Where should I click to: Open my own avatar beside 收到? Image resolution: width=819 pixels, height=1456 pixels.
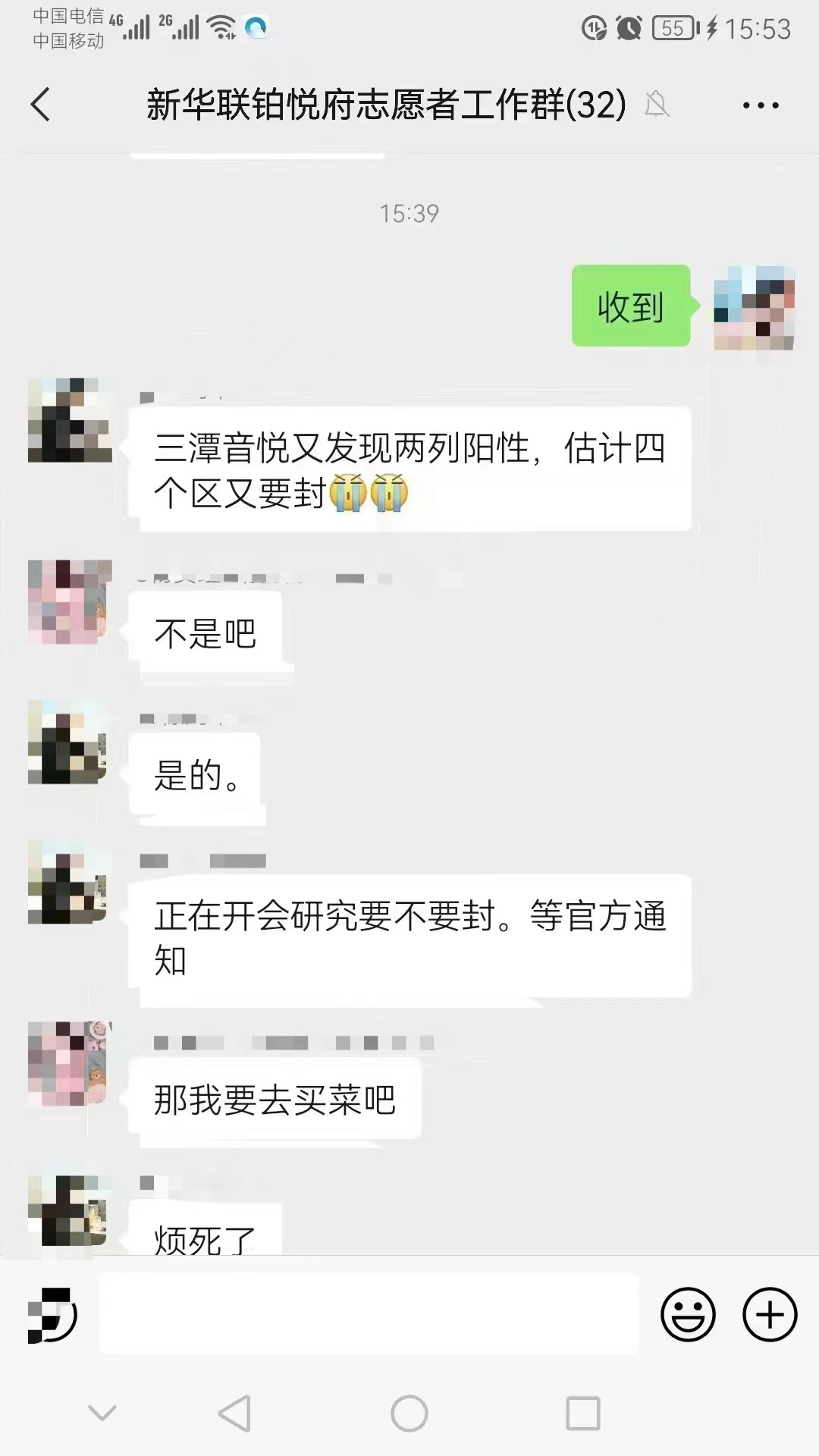[x=753, y=308]
